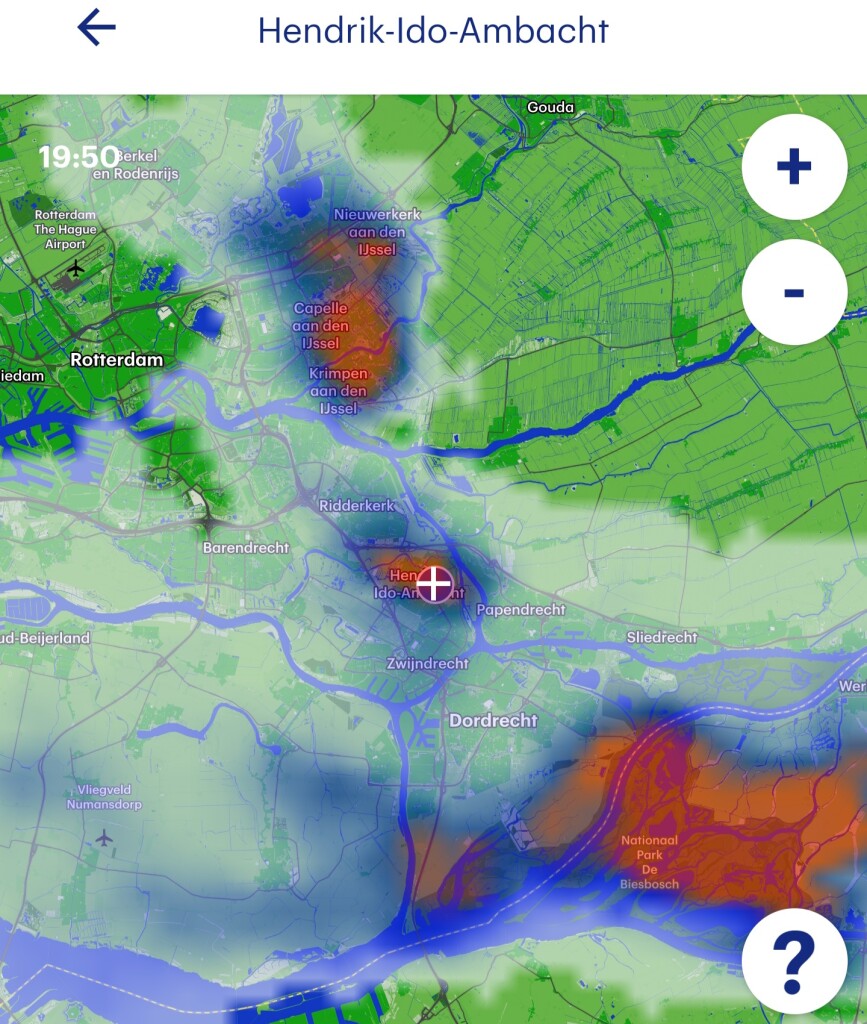Zoom in on the radar map
This screenshot has height=1024, width=867.
[x=794, y=167]
